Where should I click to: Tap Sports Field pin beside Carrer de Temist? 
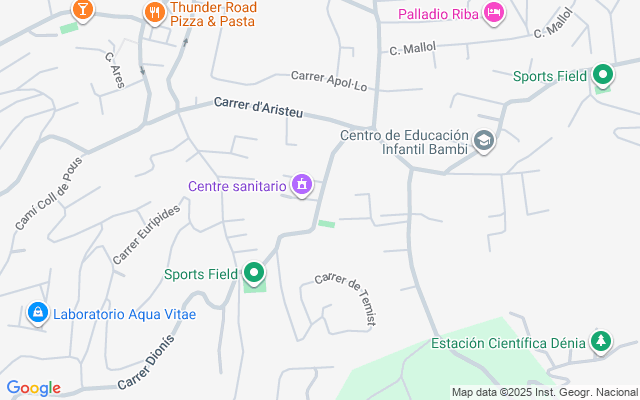(254, 272)
